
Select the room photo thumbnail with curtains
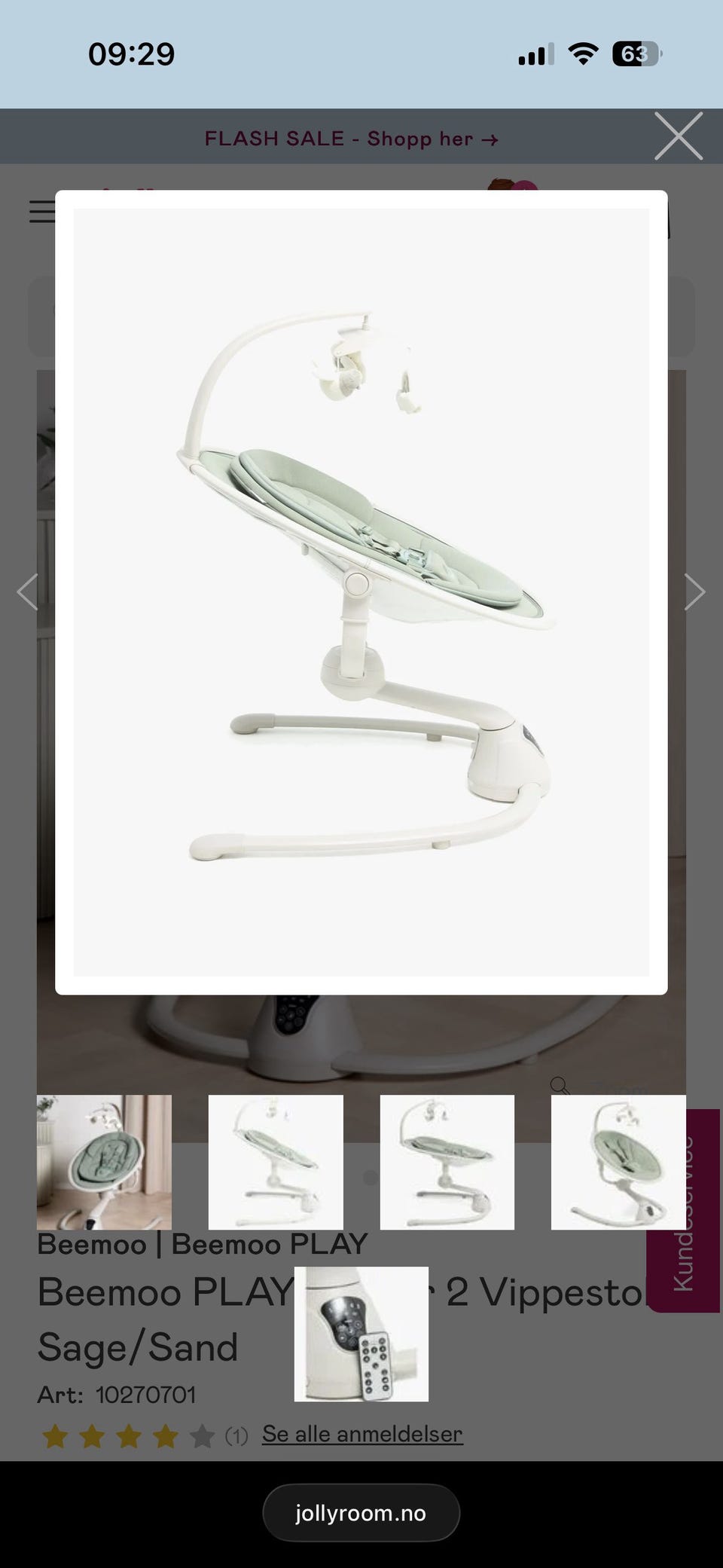(x=104, y=1162)
